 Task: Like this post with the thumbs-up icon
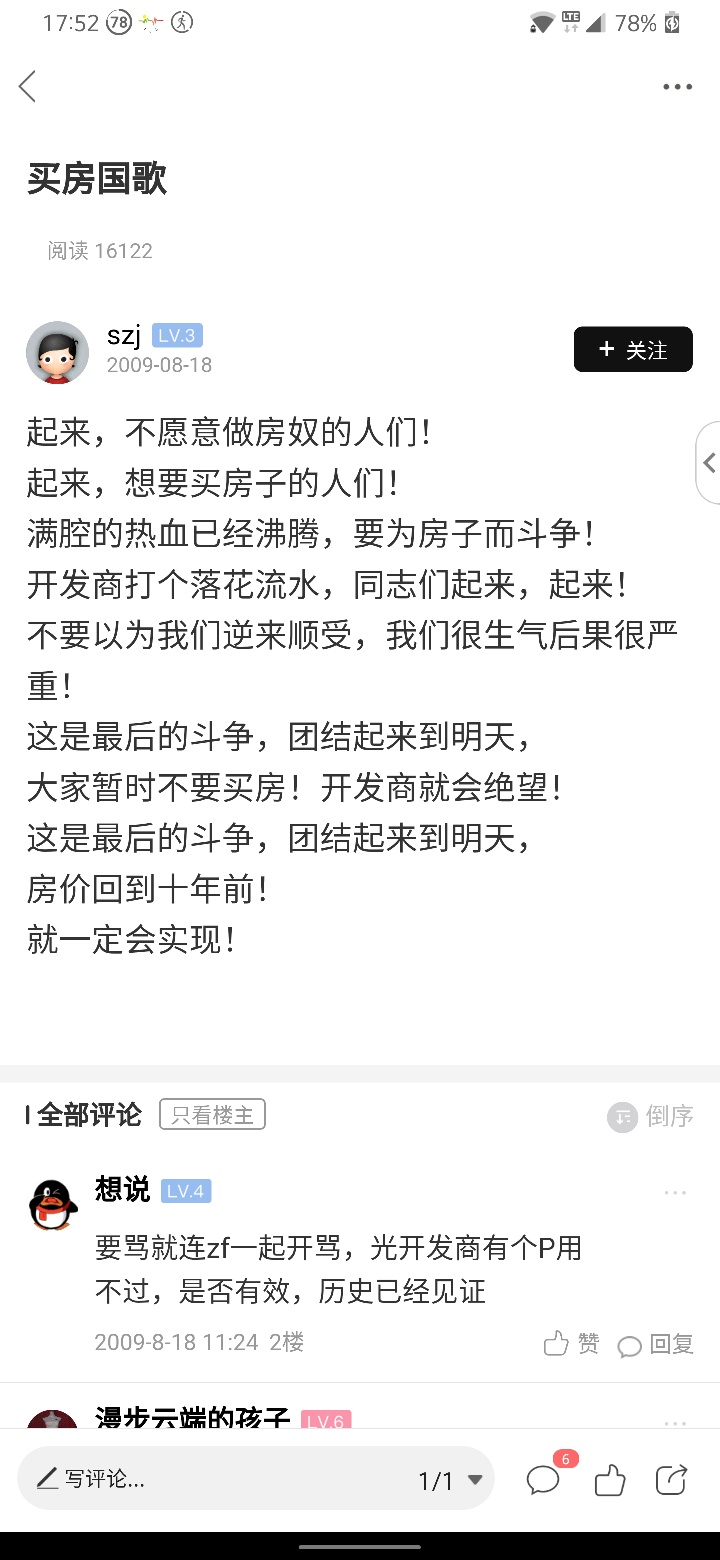(x=609, y=1479)
